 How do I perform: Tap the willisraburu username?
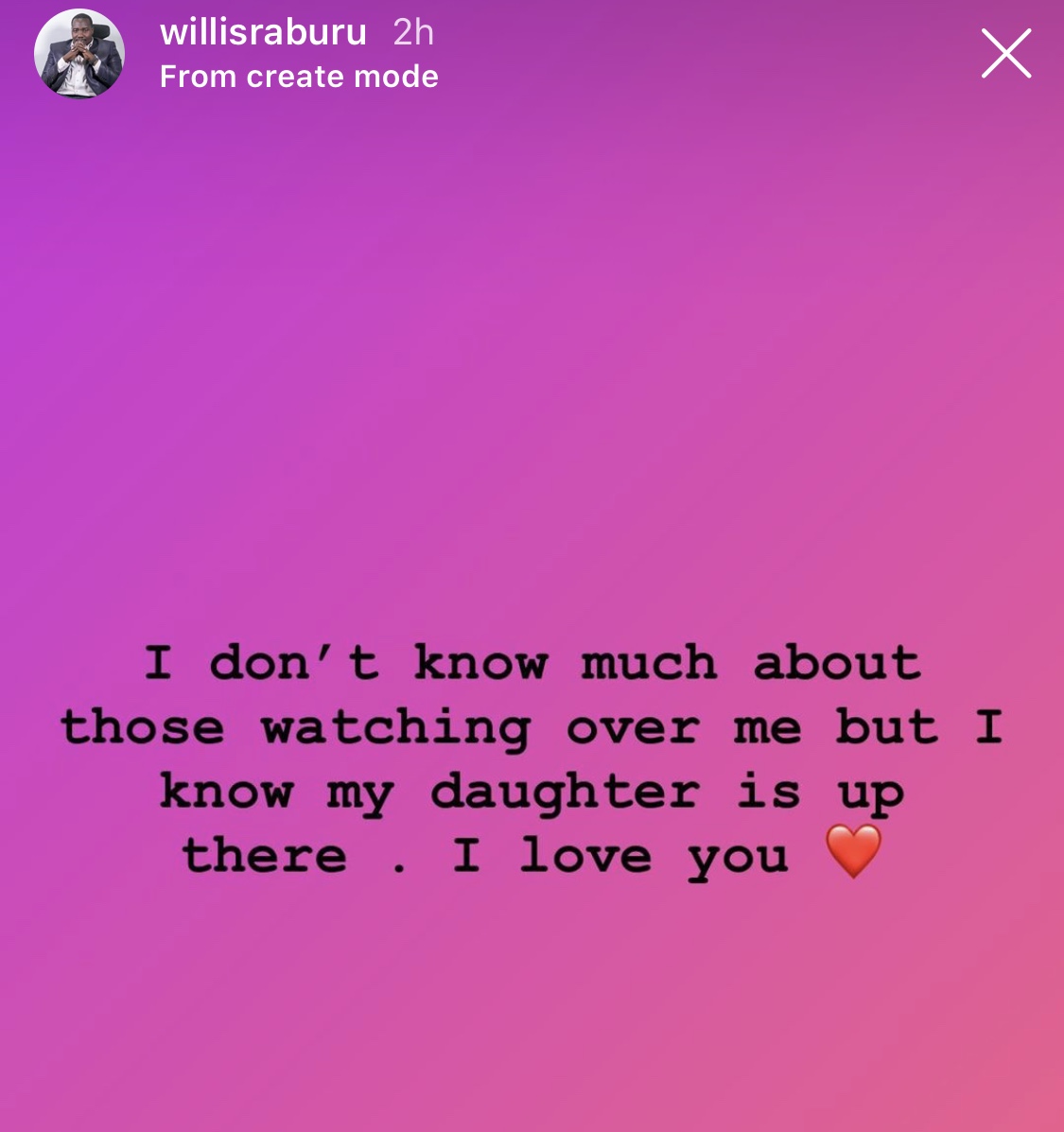[263, 32]
